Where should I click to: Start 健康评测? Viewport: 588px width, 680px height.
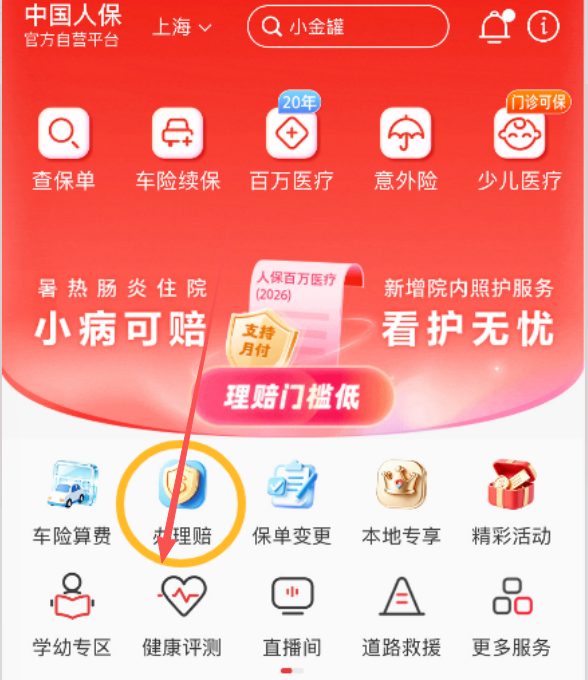(x=182, y=615)
